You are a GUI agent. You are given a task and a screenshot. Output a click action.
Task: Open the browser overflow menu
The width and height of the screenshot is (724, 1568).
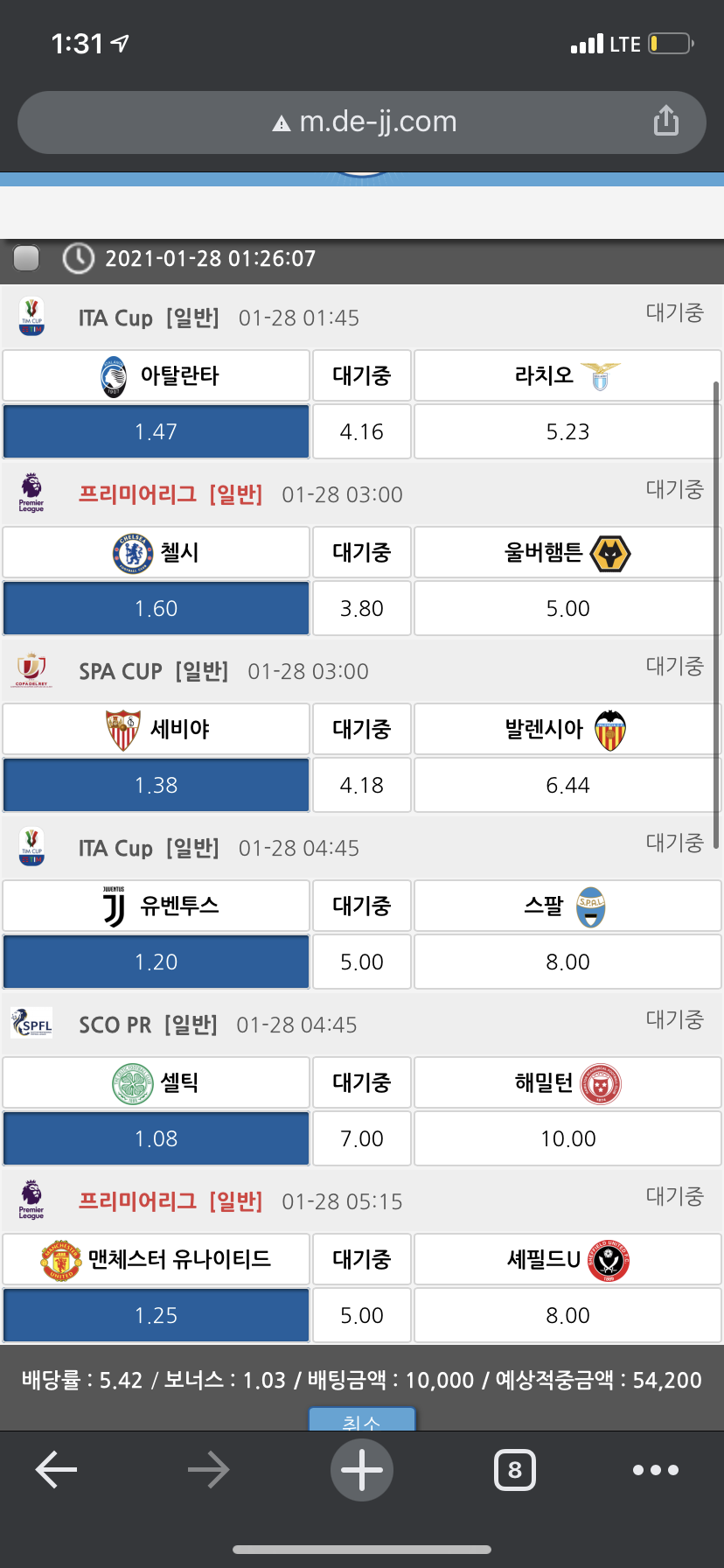point(656,1470)
